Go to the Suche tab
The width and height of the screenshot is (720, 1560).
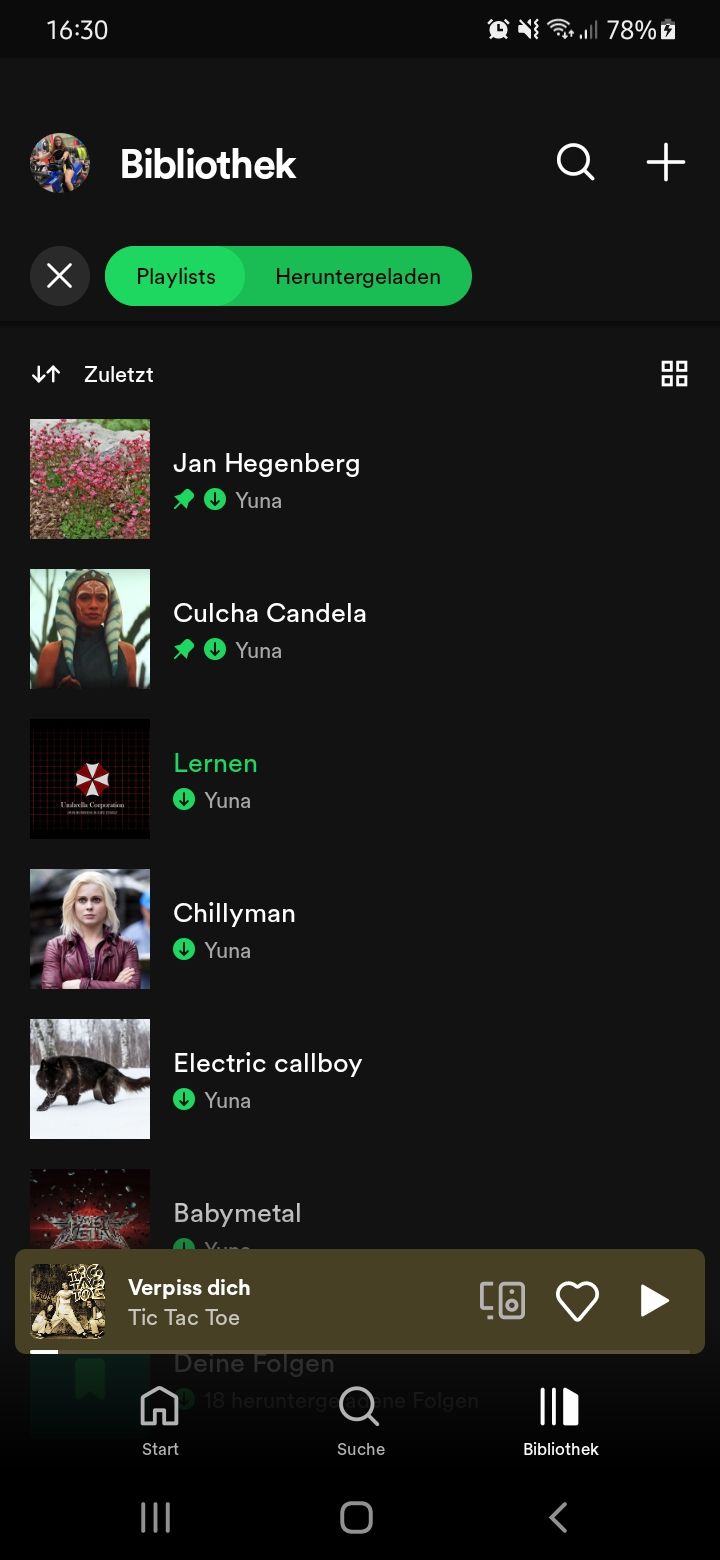360,1420
